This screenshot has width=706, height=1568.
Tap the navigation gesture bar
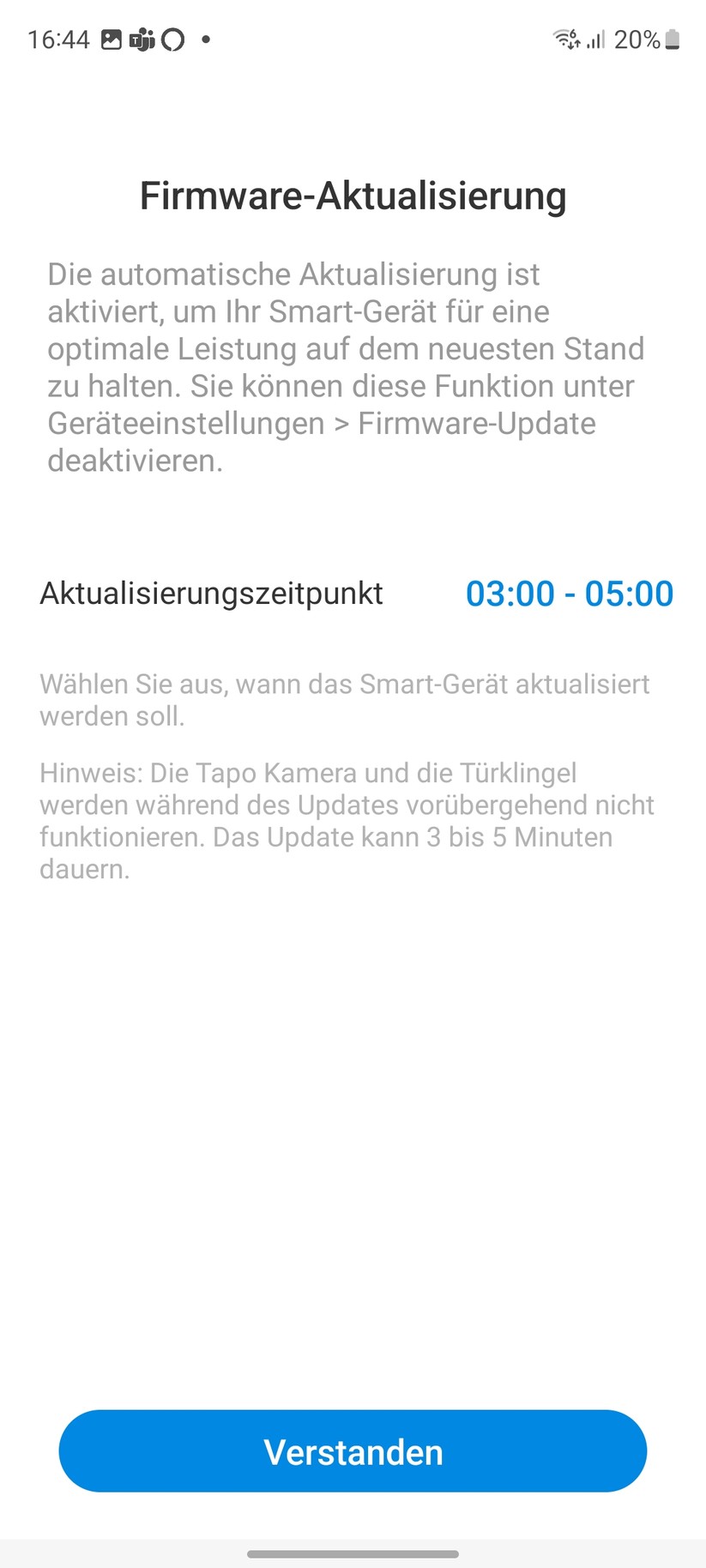click(x=353, y=1554)
